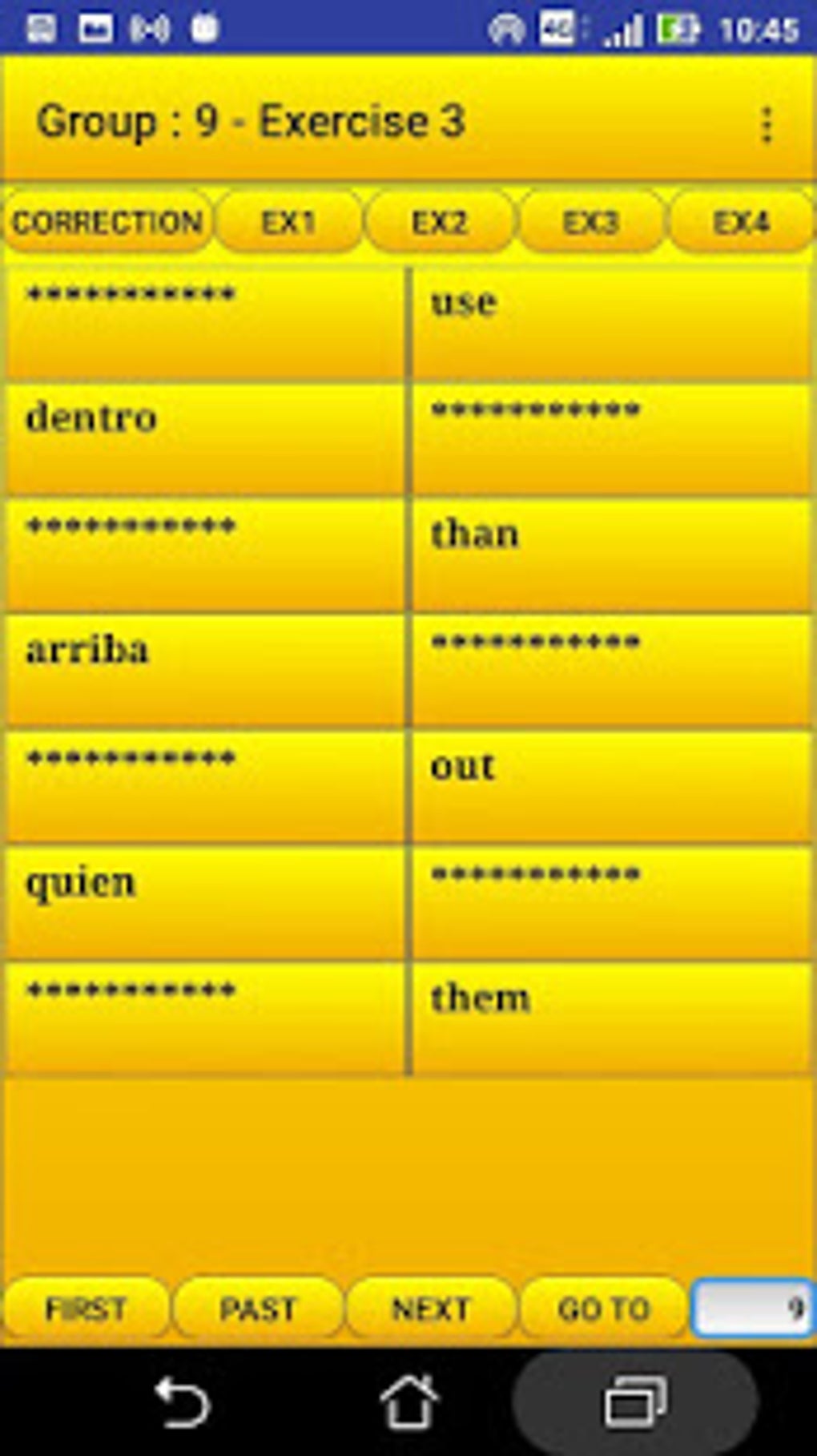Image resolution: width=817 pixels, height=1456 pixels.
Task: Open the overflow menu
Action: click(767, 125)
